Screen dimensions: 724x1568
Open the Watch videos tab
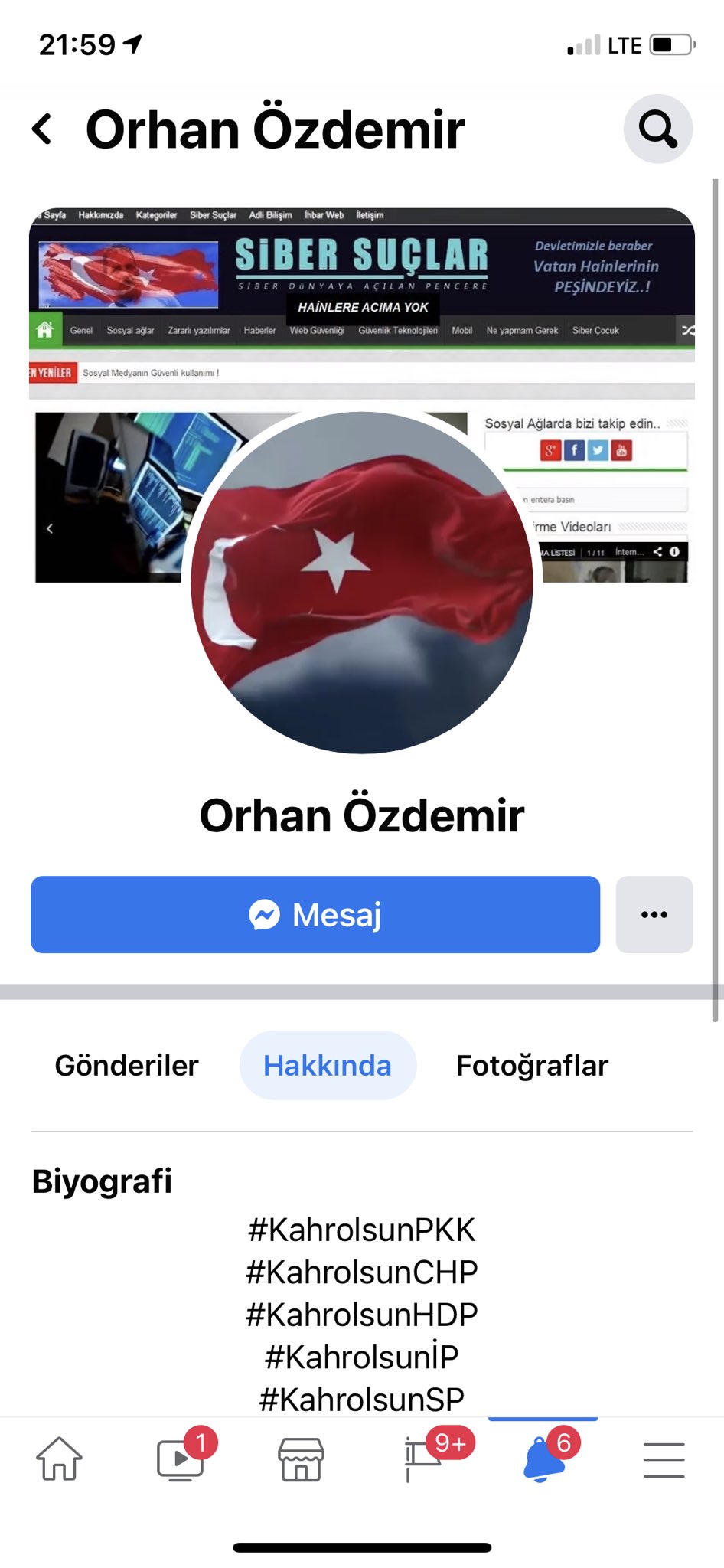[181, 1459]
